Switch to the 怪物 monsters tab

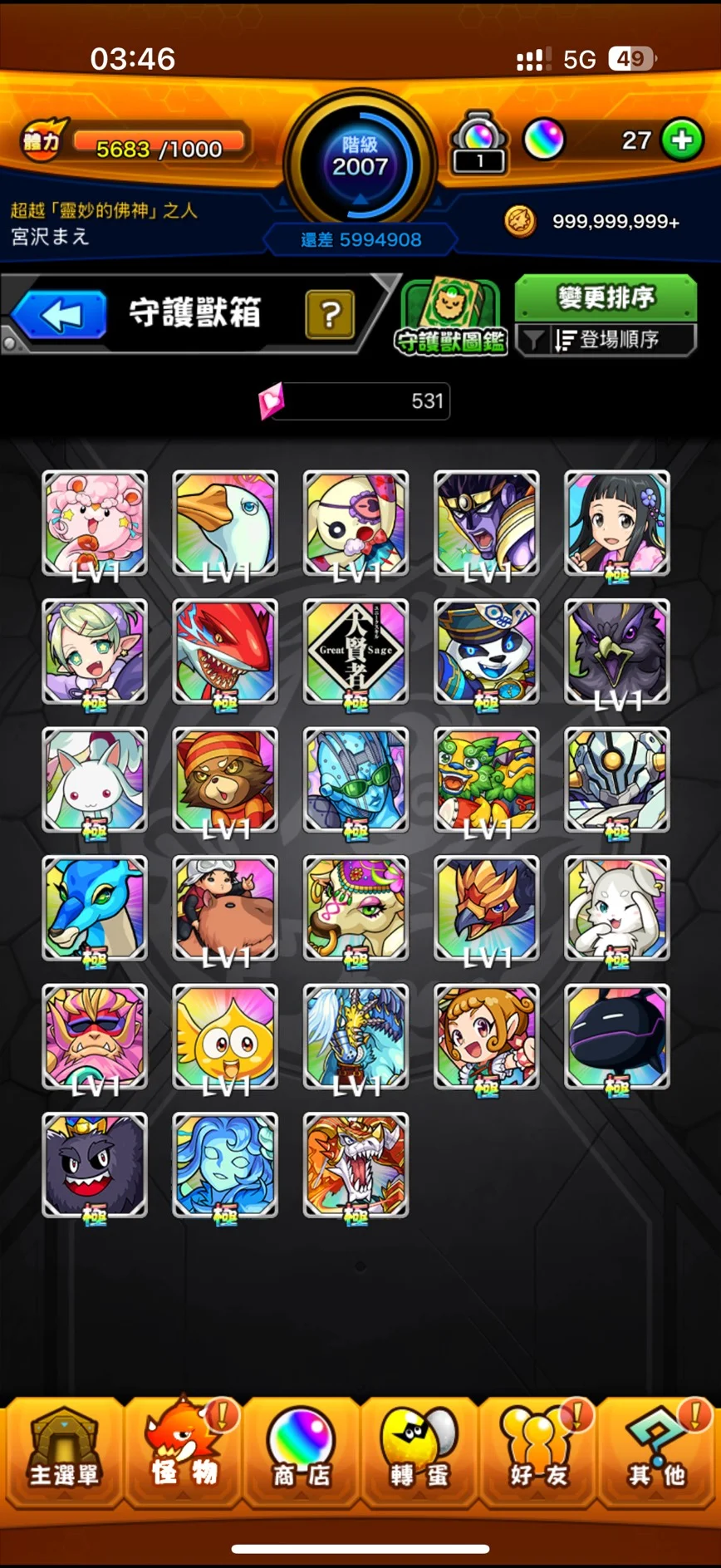pyautogui.click(x=184, y=1452)
